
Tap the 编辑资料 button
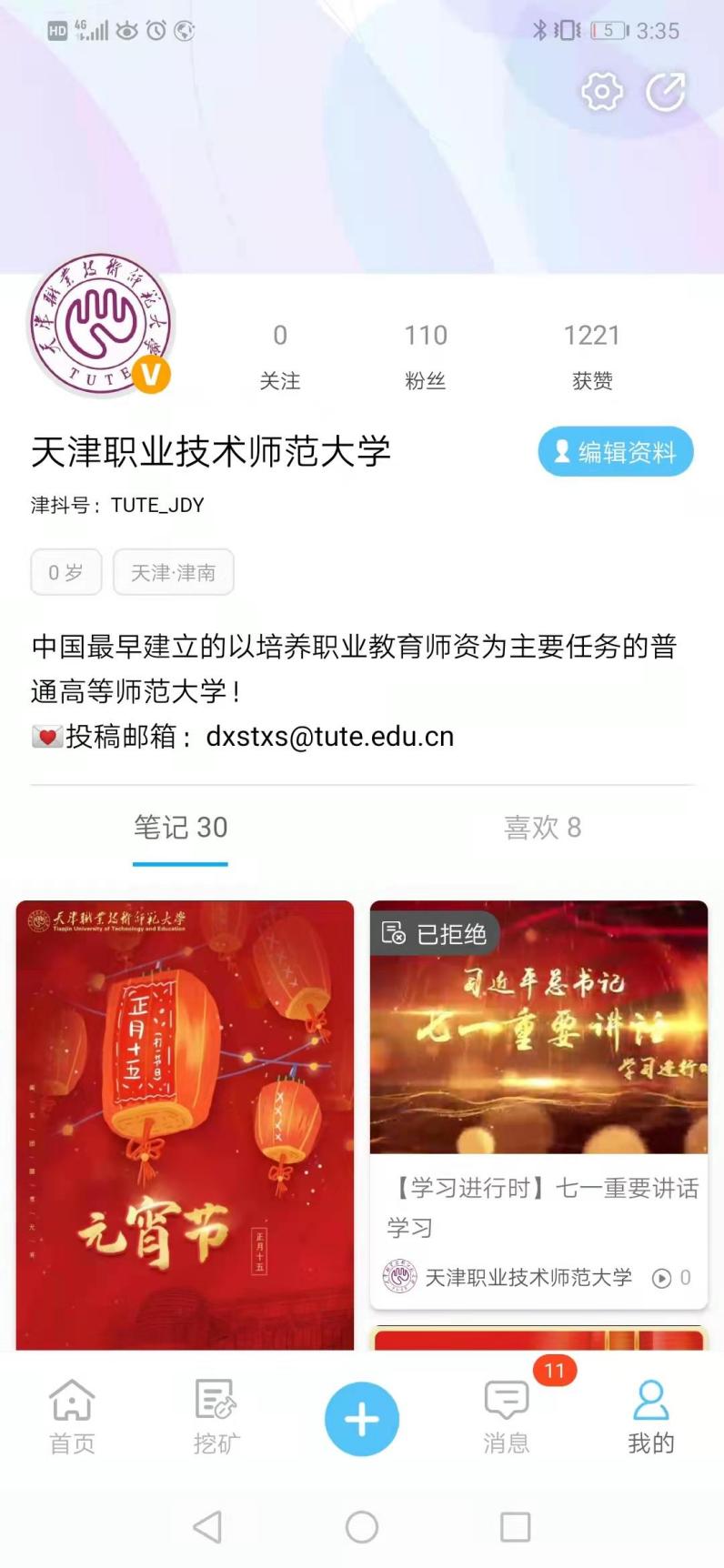pyautogui.click(x=616, y=452)
